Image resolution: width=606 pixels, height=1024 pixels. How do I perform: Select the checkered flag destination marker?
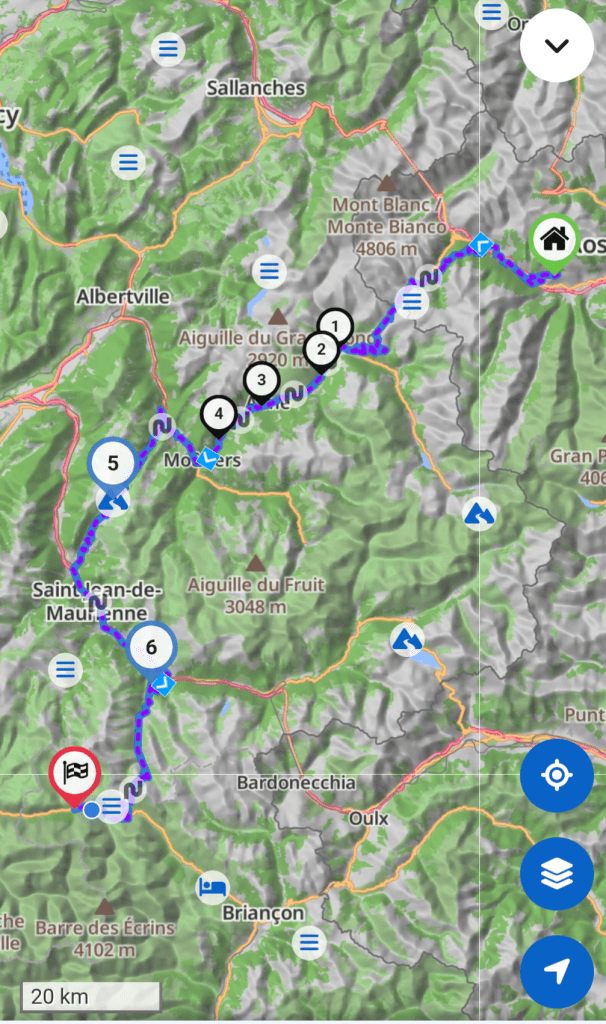click(76, 772)
